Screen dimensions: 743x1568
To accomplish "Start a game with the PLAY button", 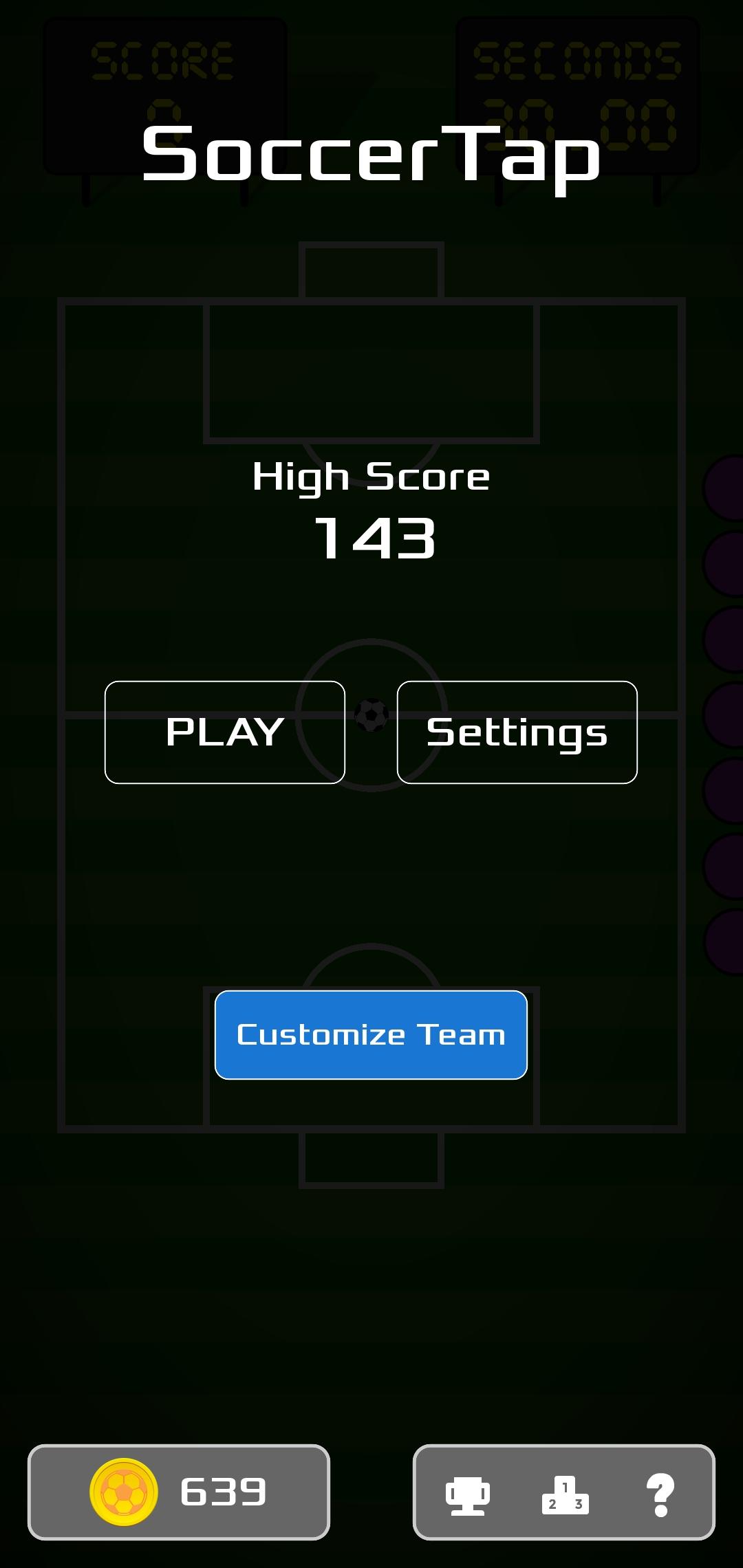I will coord(224,732).
